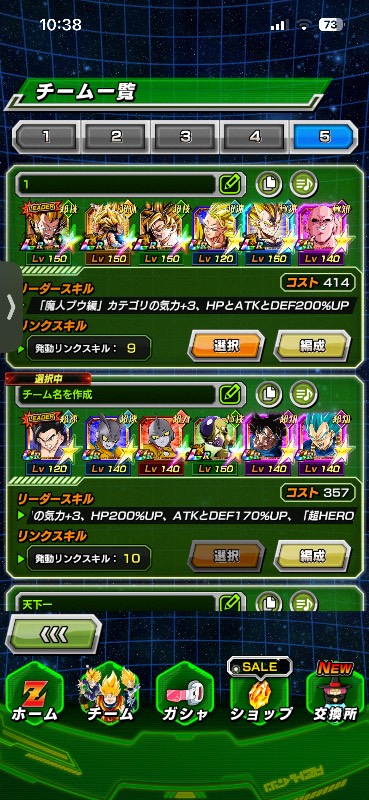Switch to team page 2 tab
The height and width of the screenshot is (800, 369).
pos(116,136)
